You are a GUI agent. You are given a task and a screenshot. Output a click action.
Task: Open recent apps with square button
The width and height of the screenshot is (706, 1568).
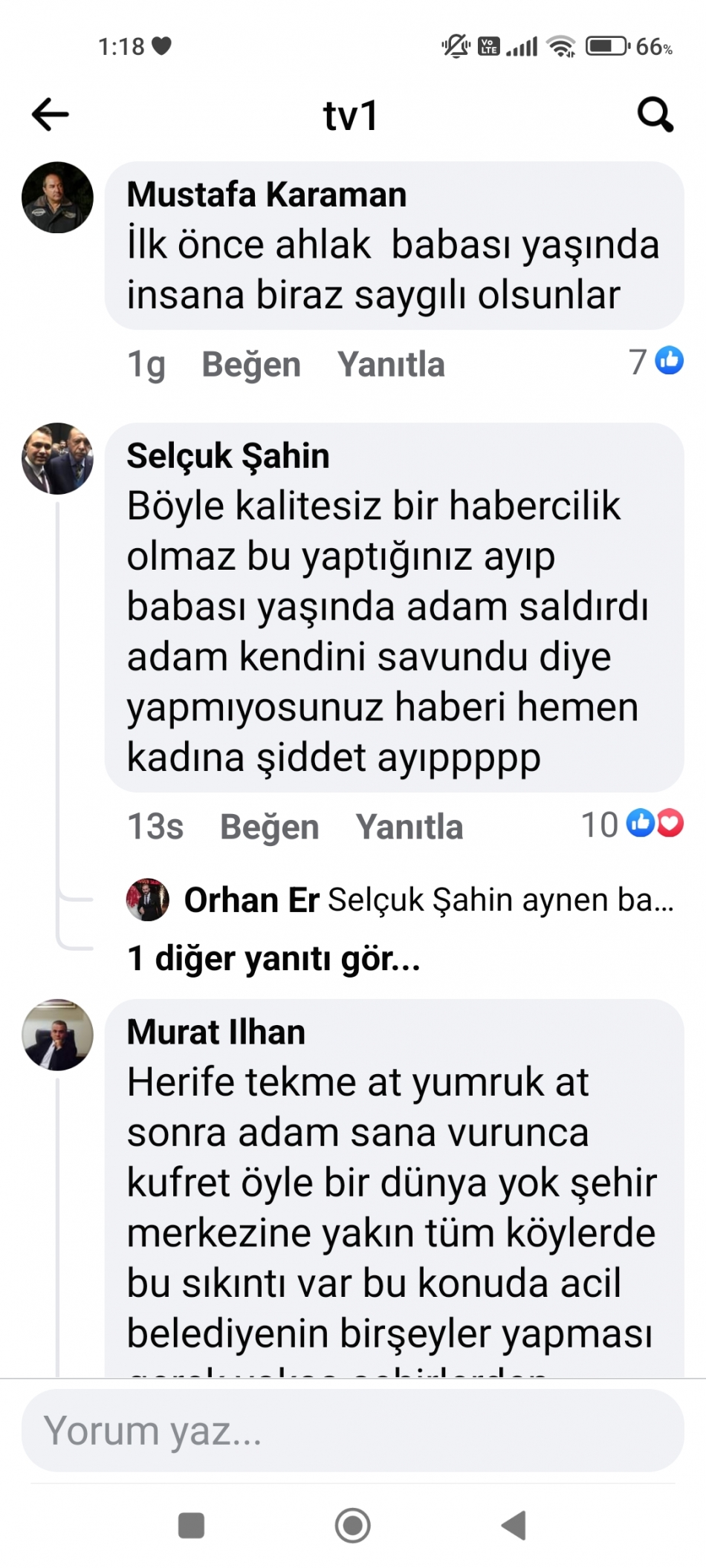point(191,1526)
